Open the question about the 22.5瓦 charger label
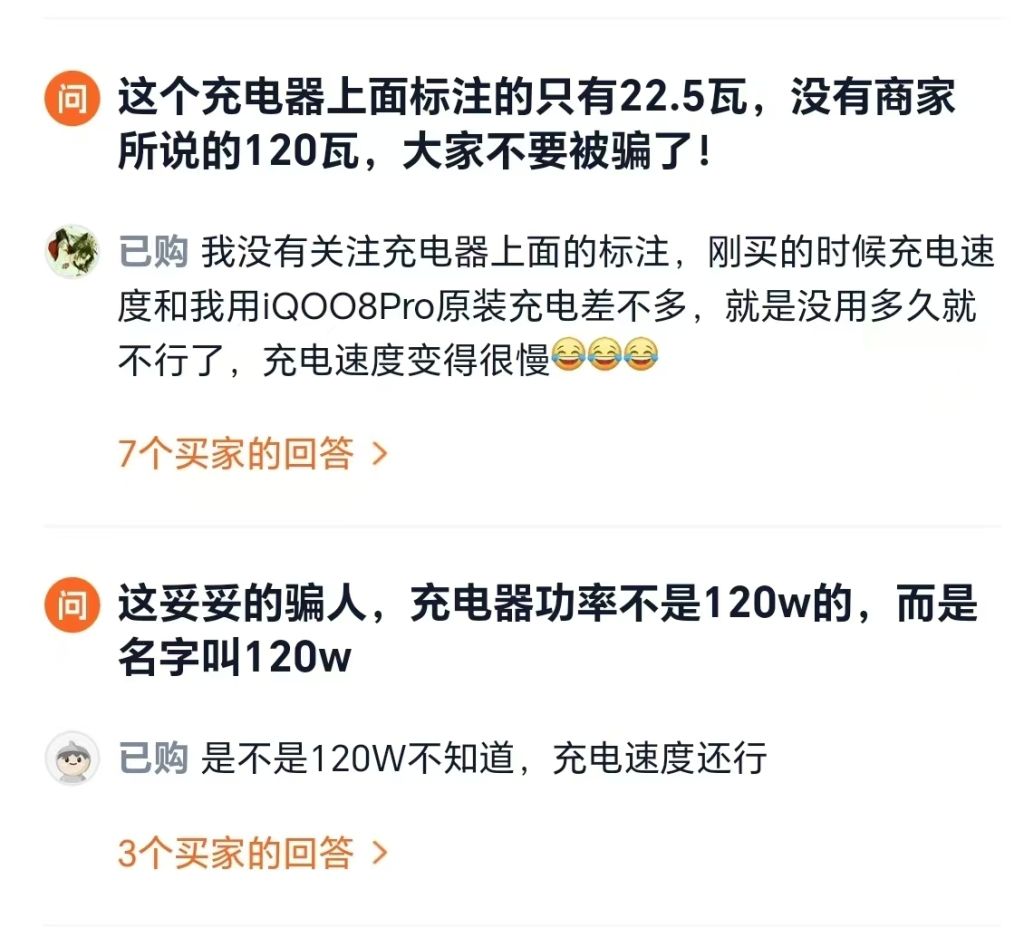Viewport: 1024px width, 947px height. pyautogui.click(x=535, y=126)
